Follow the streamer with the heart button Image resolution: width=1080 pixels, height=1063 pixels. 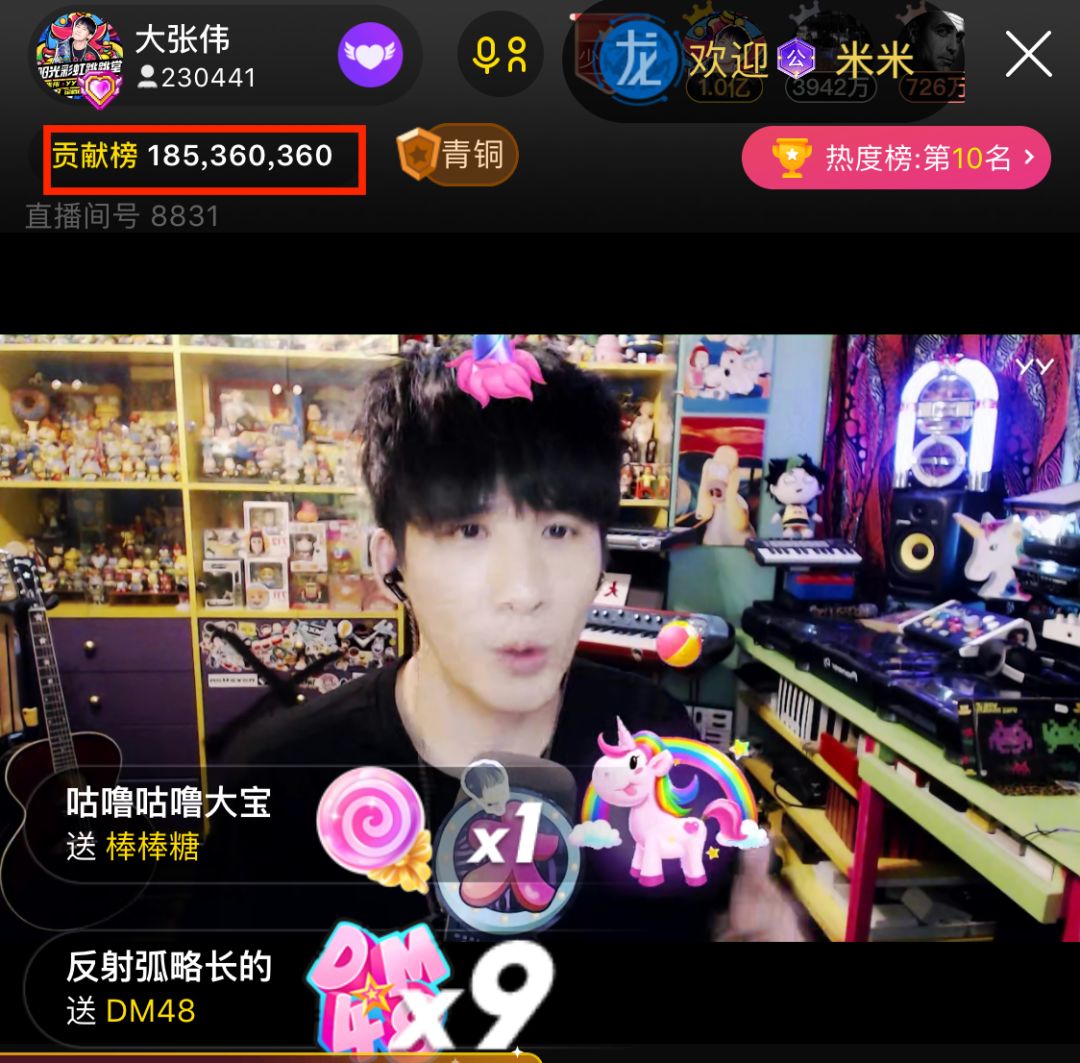tap(370, 57)
